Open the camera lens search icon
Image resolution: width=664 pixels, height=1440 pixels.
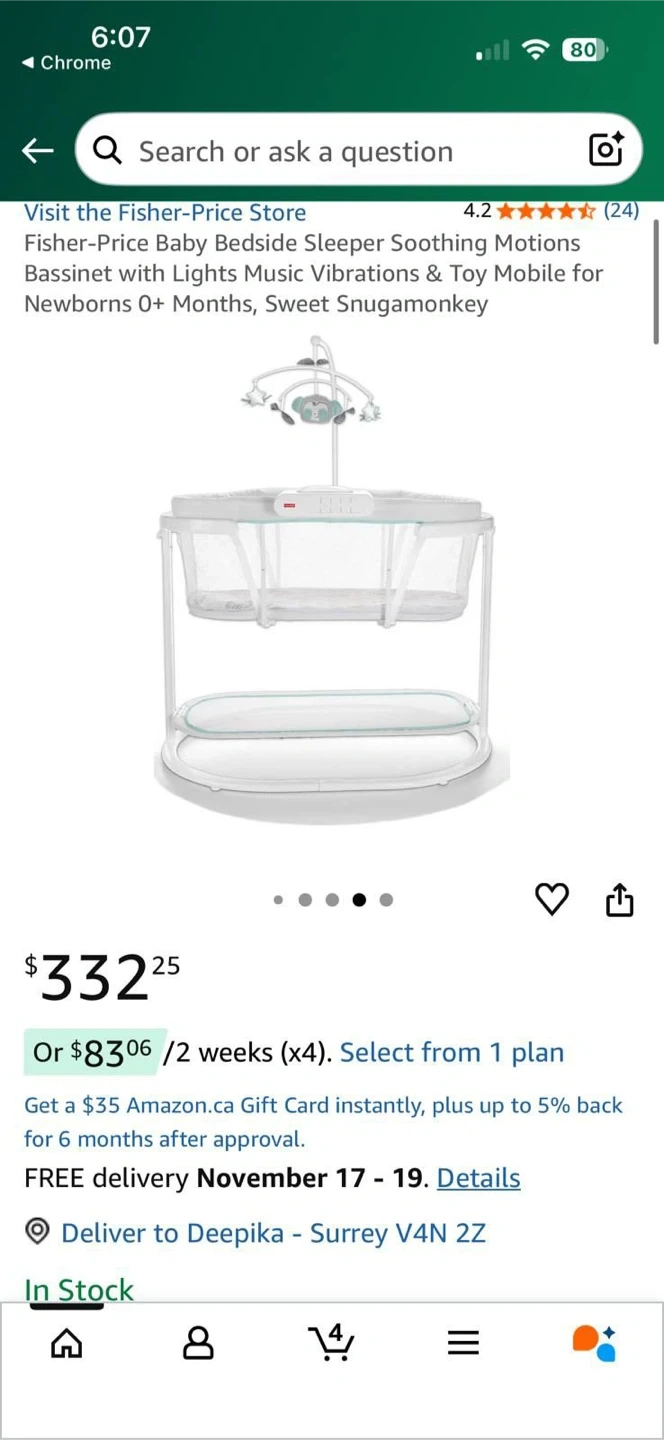coord(606,150)
